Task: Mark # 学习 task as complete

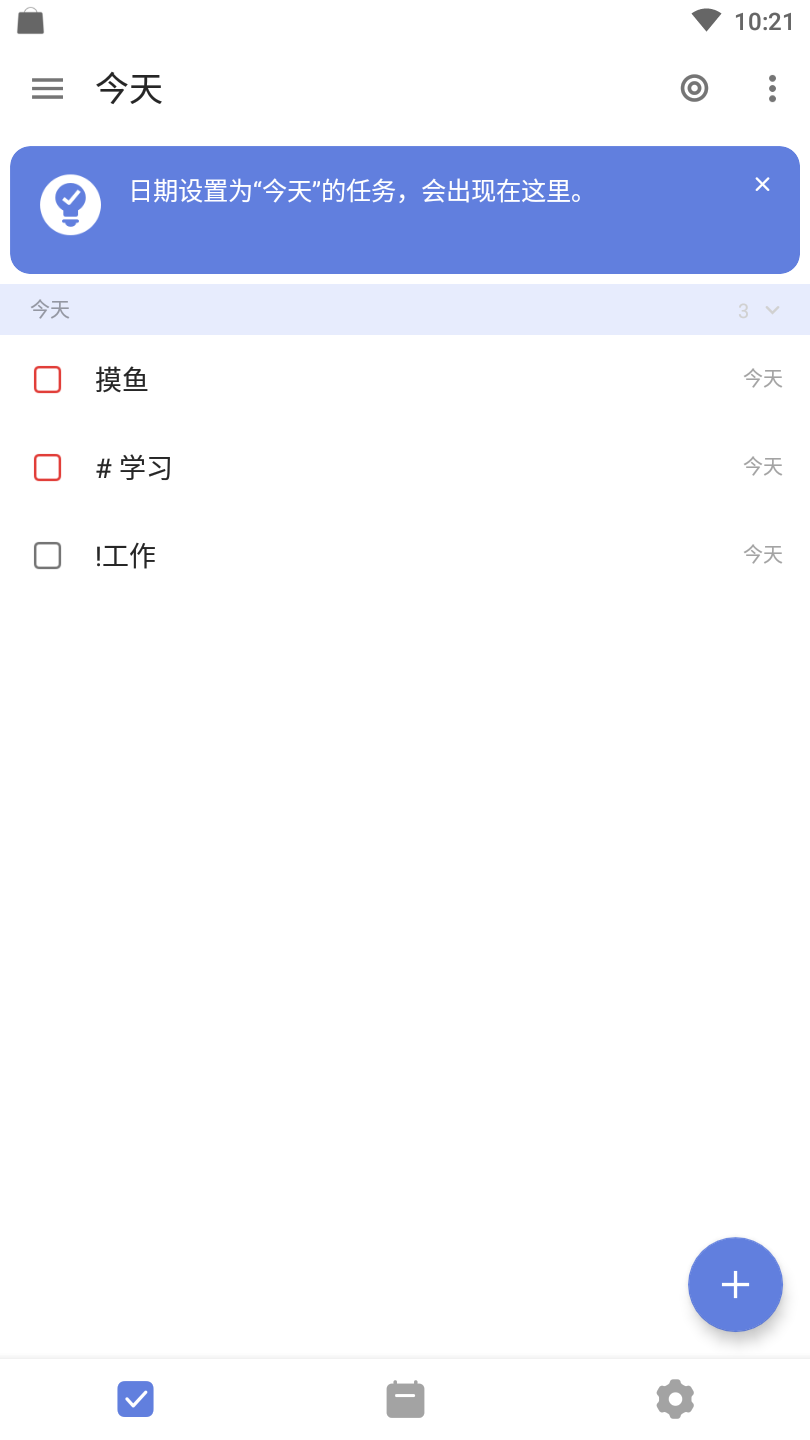Action: [x=47, y=468]
